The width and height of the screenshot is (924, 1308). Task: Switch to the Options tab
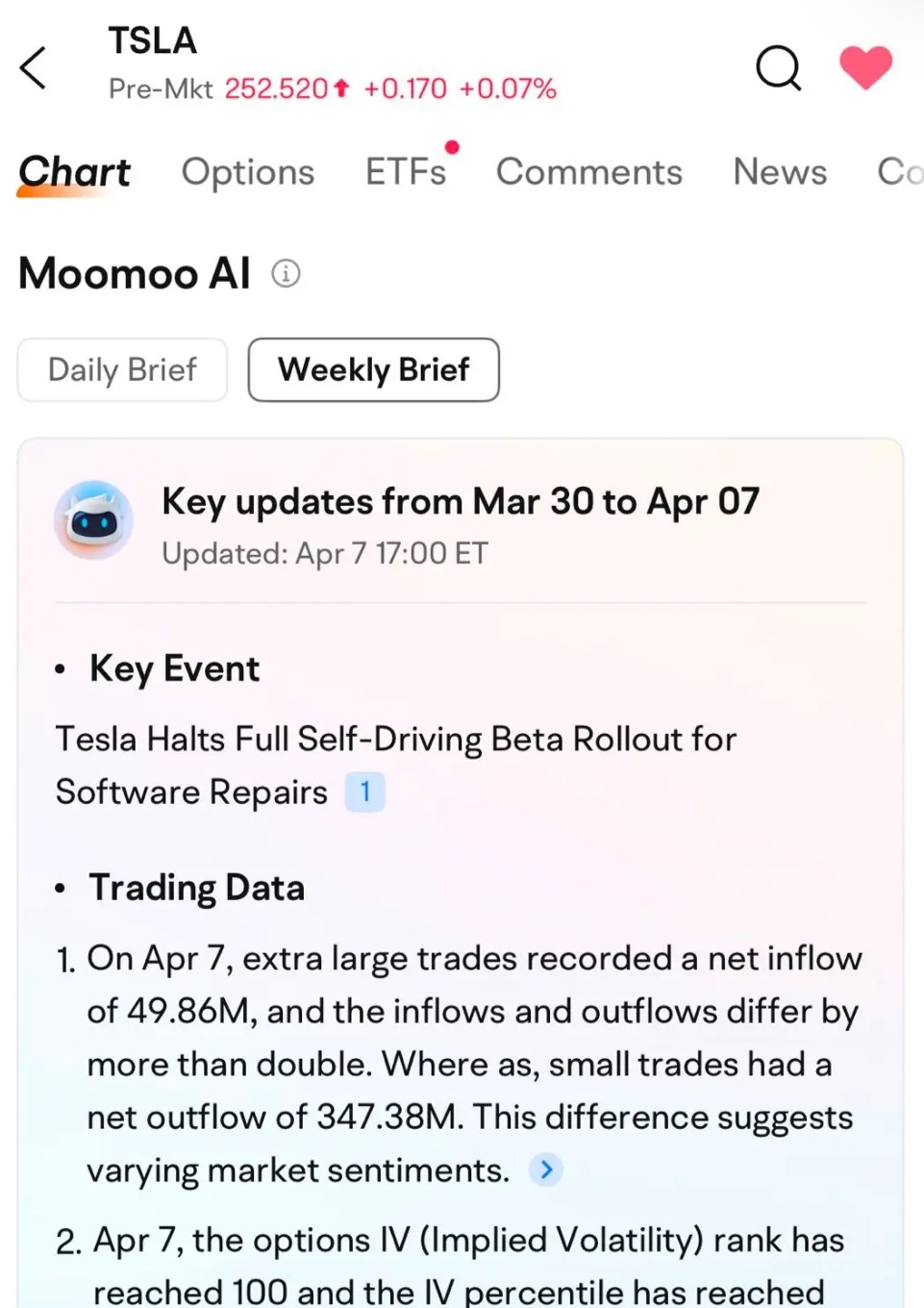click(247, 172)
